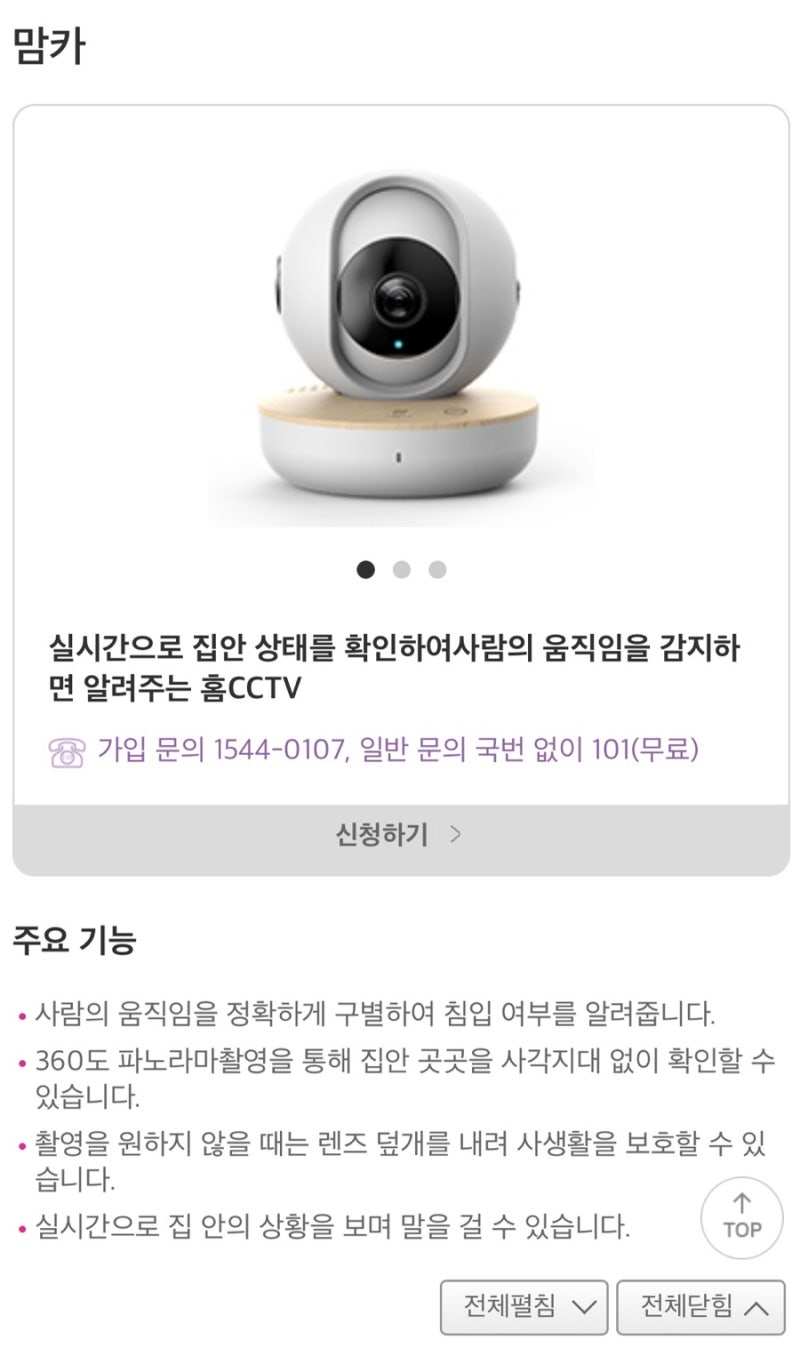
Task: Jump back to top with TOP button
Action: click(x=741, y=1217)
